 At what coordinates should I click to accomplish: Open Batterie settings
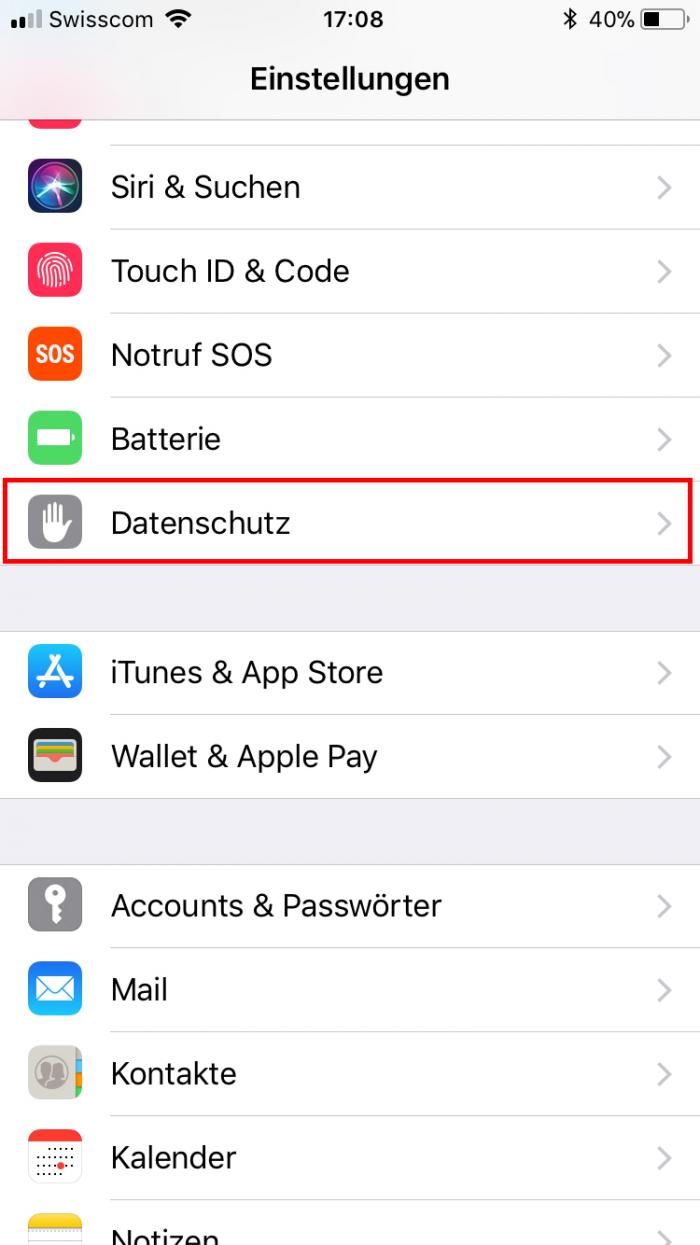(350, 439)
